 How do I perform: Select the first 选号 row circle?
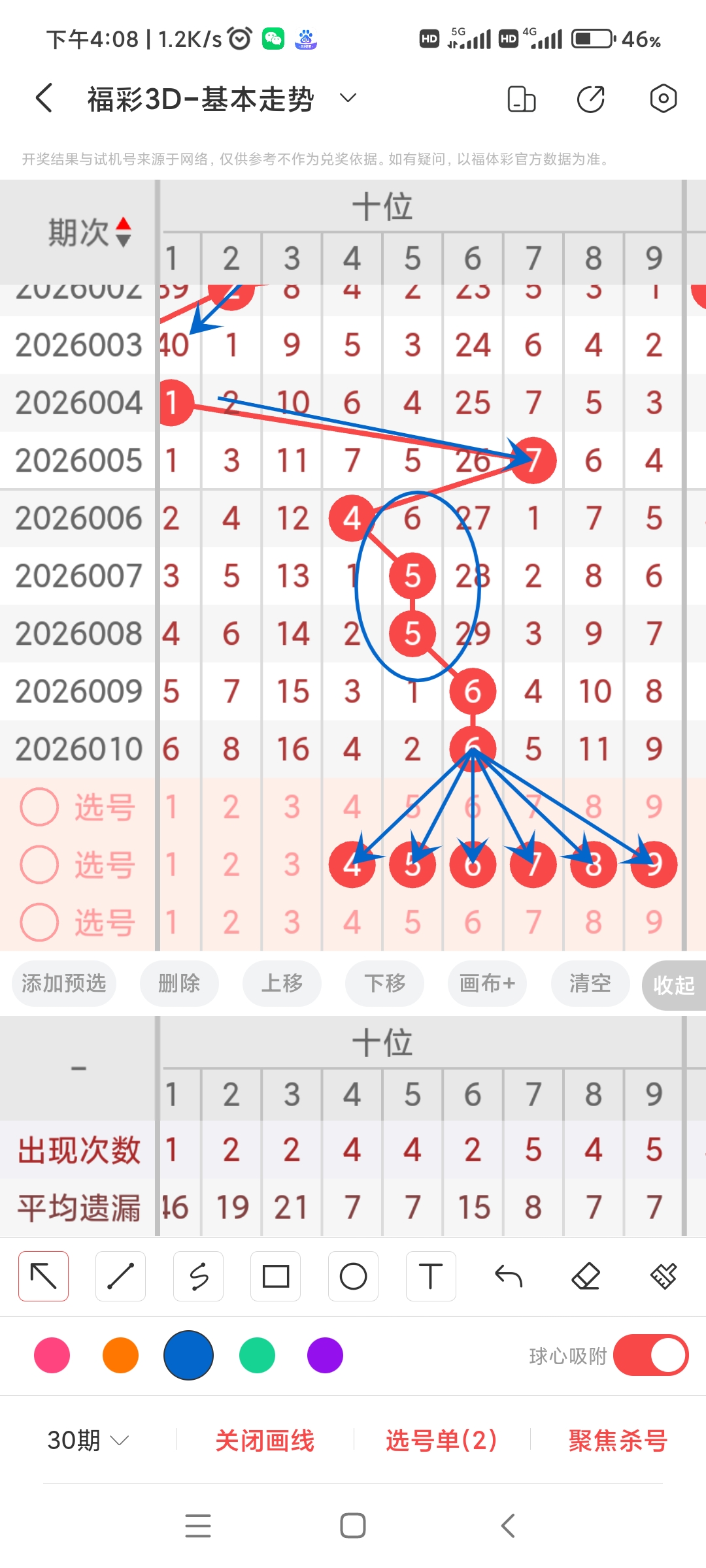pos(39,806)
